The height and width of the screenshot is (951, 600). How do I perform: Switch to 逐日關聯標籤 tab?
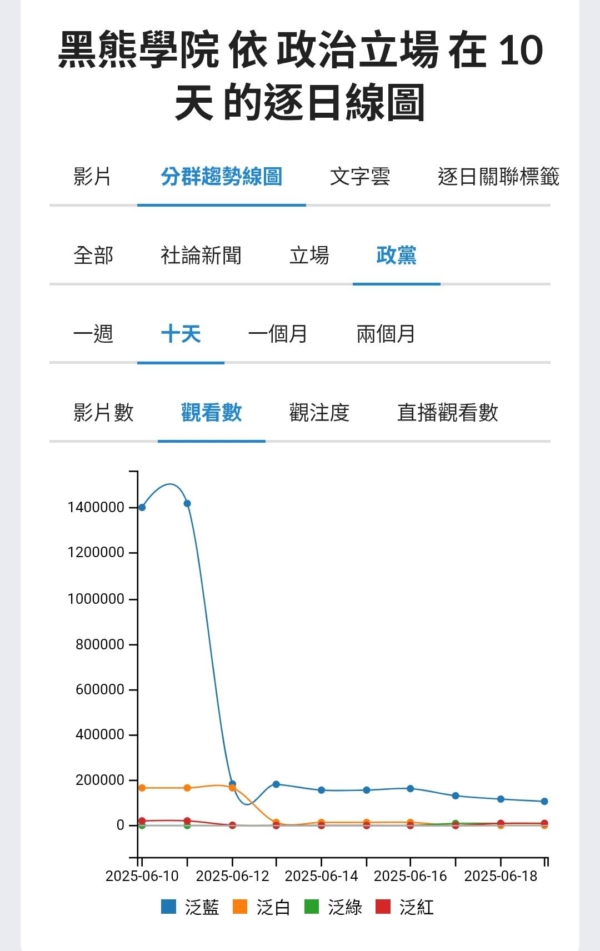tap(498, 177)
